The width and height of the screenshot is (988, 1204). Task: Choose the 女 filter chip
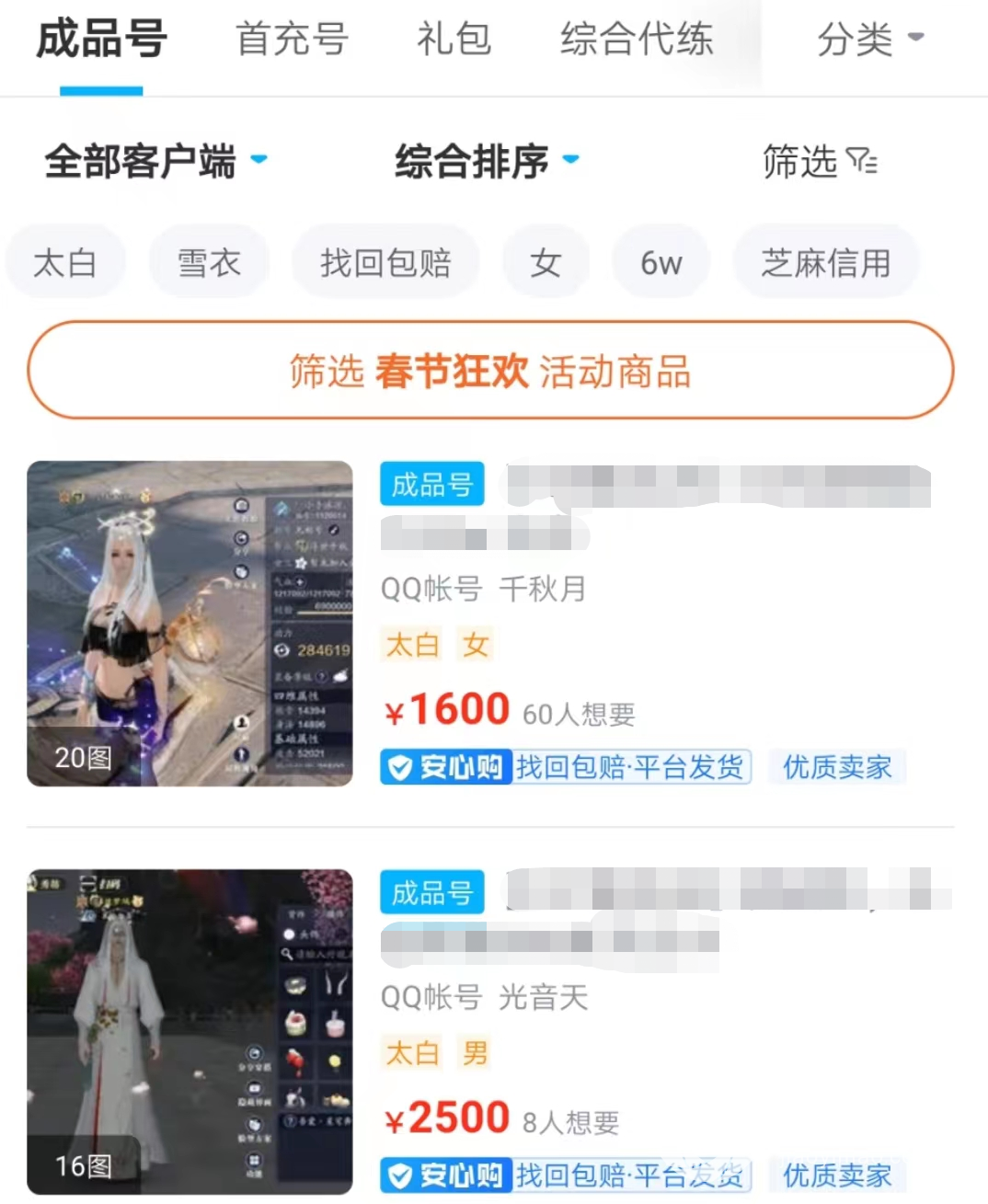pos(546,263)
